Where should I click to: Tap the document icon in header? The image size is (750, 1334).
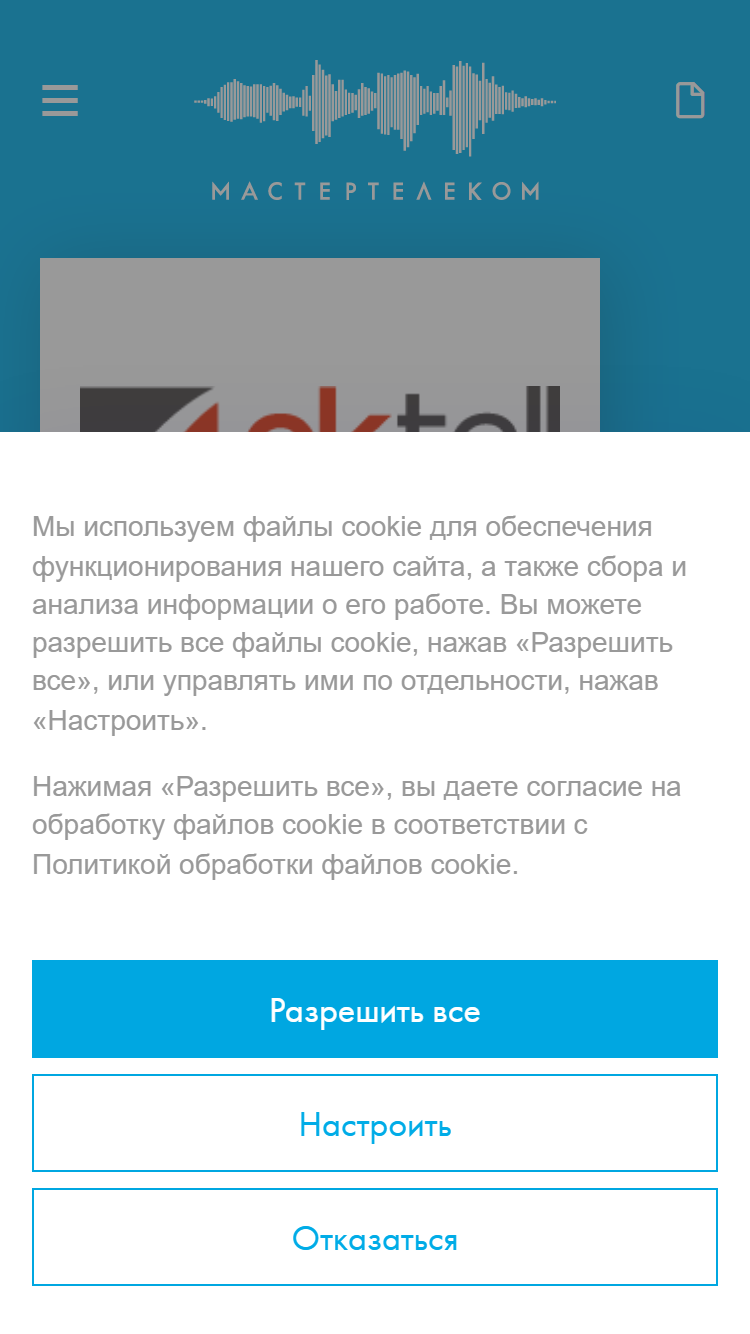point(690,101)
